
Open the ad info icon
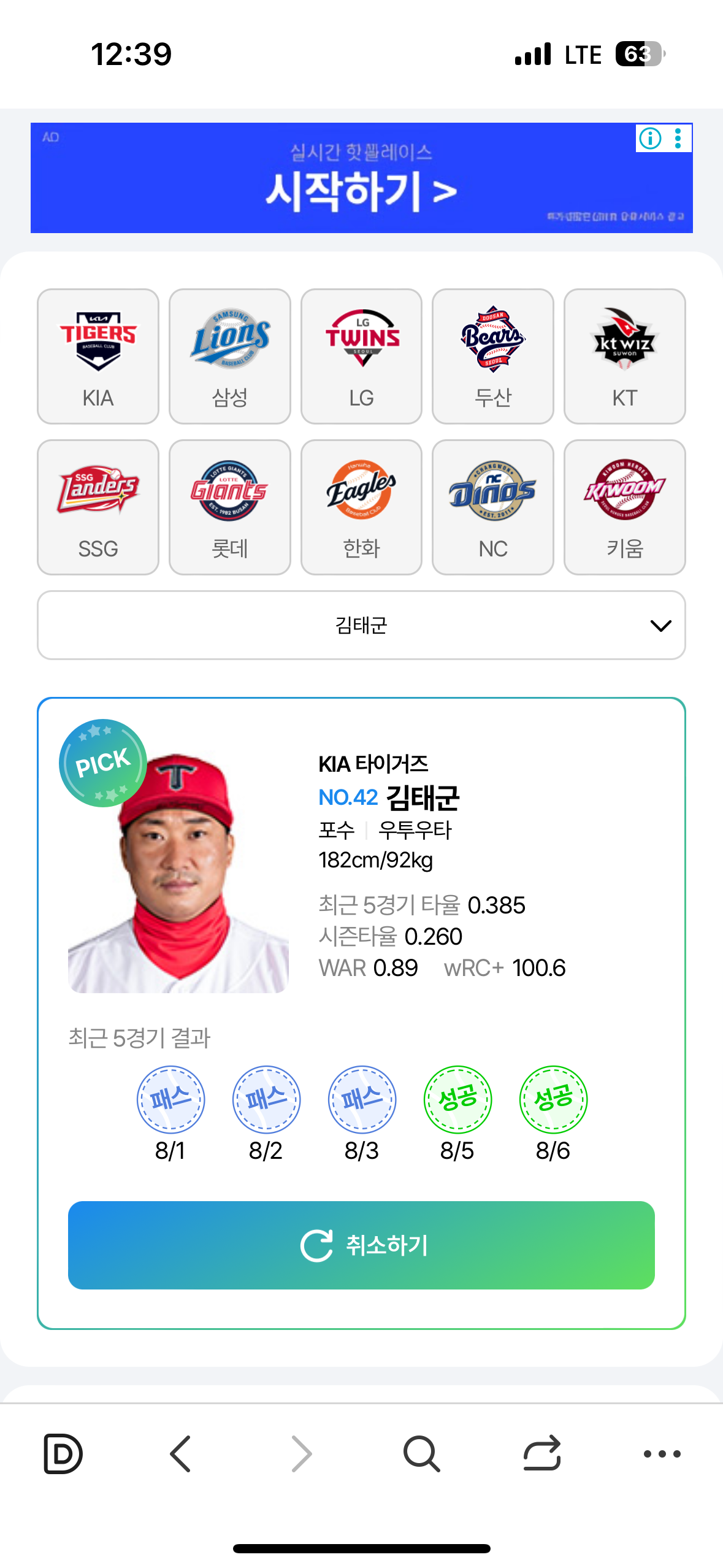point(650,138)
